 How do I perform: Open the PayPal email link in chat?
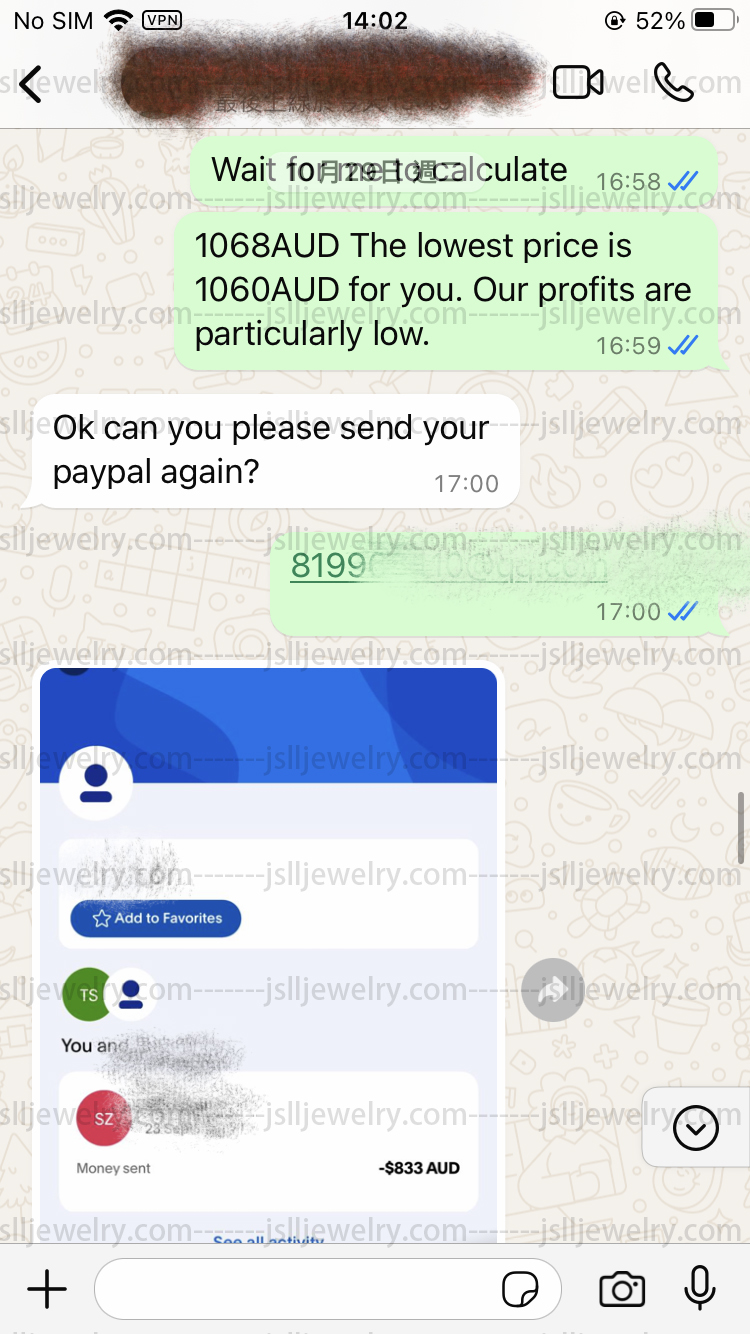(x=448, y=566)
